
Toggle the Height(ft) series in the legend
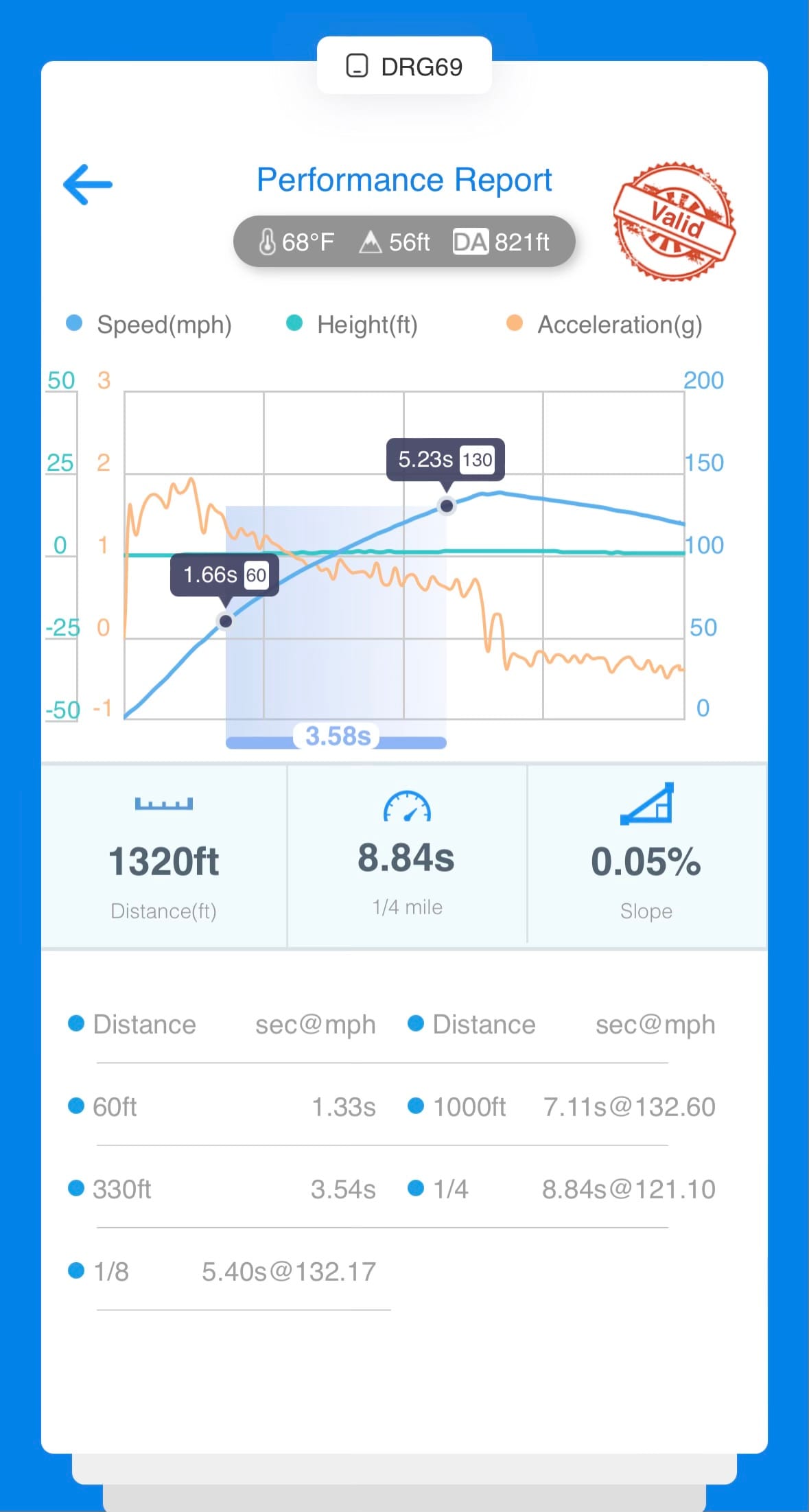pyautogui.click(x=352, y=324)
